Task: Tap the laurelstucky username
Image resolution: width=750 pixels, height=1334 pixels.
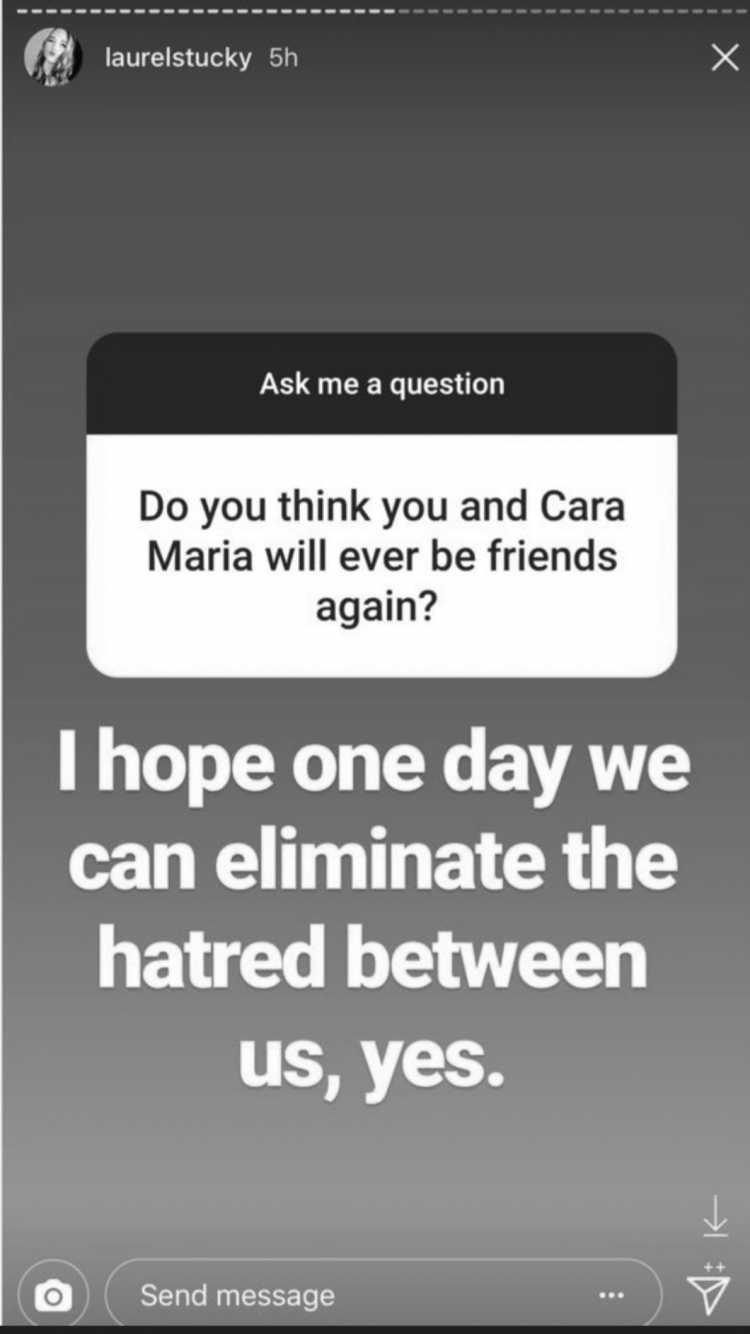Action: pyautogui.click(x=178, y=58)
